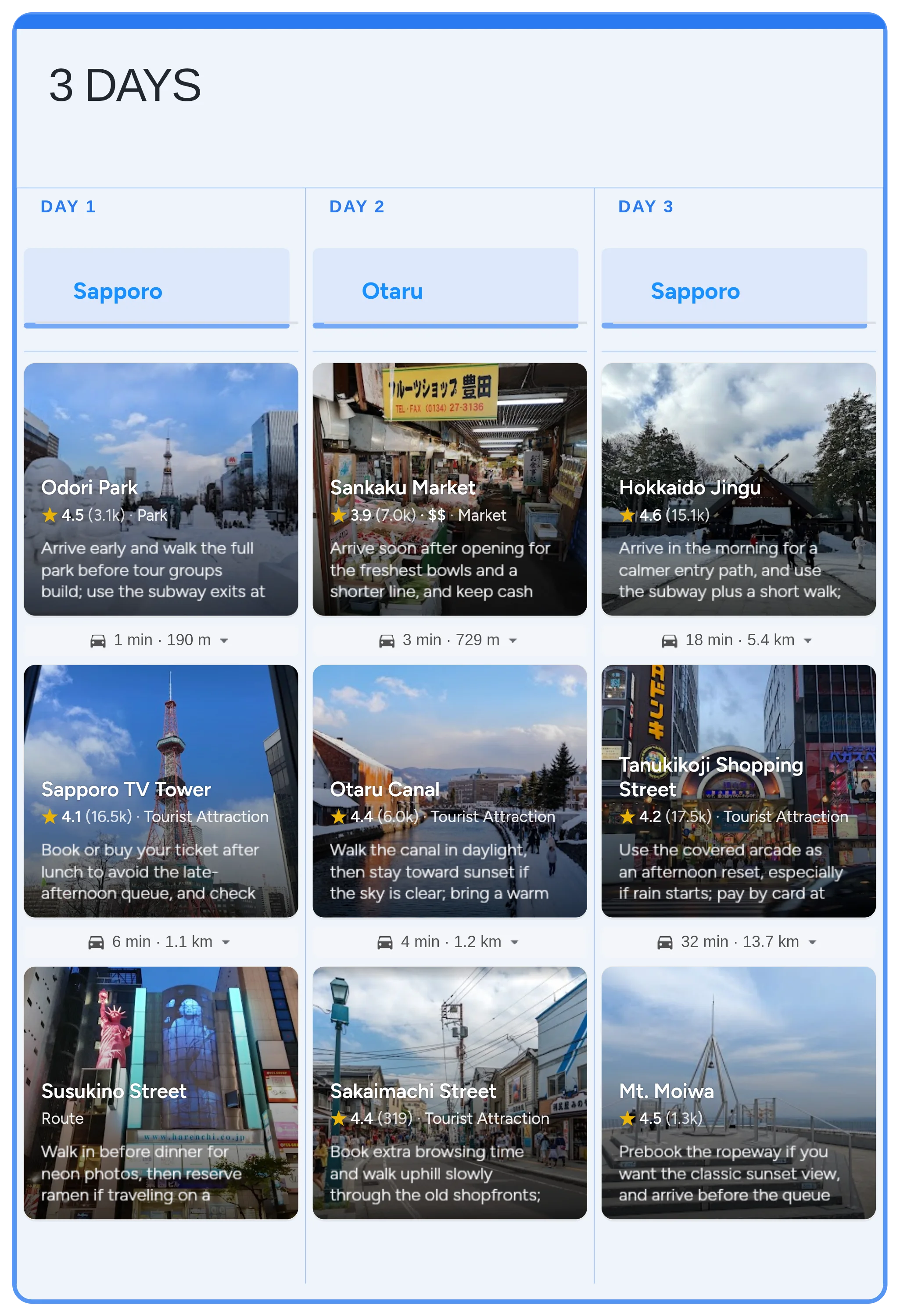
Task: Select the Mt. Moiwa card
Action: (739, 1092)
